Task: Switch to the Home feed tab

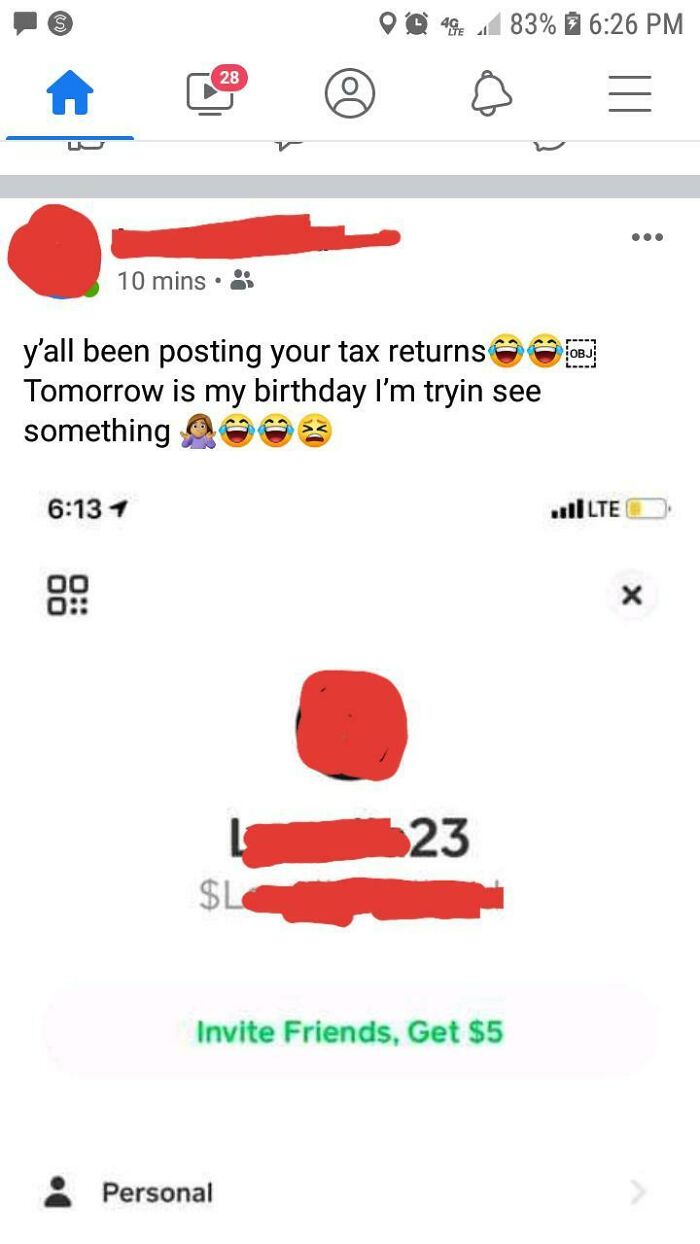Action: [x=70, y=94]
